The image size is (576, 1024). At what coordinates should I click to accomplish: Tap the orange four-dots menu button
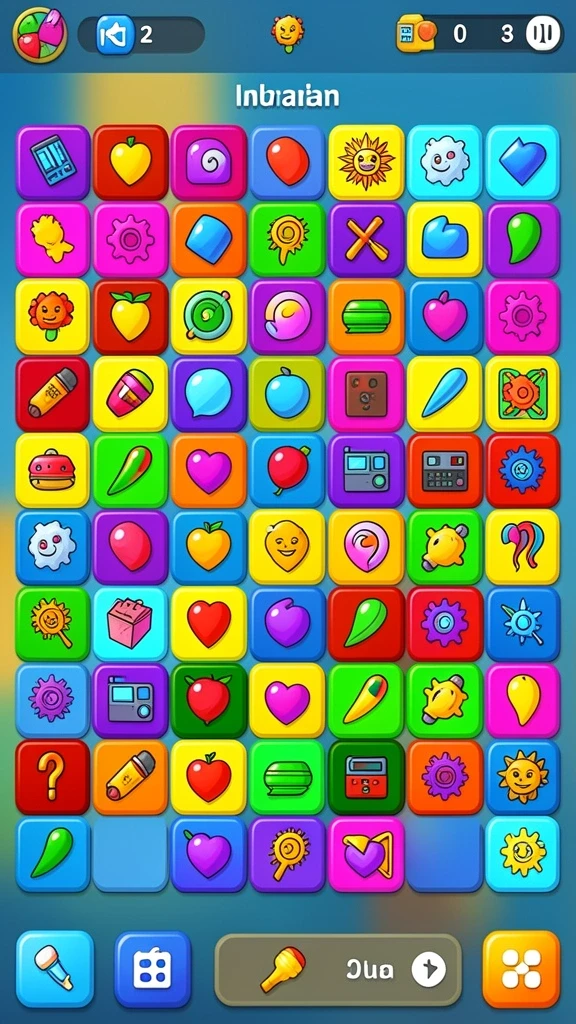point(521,969)
